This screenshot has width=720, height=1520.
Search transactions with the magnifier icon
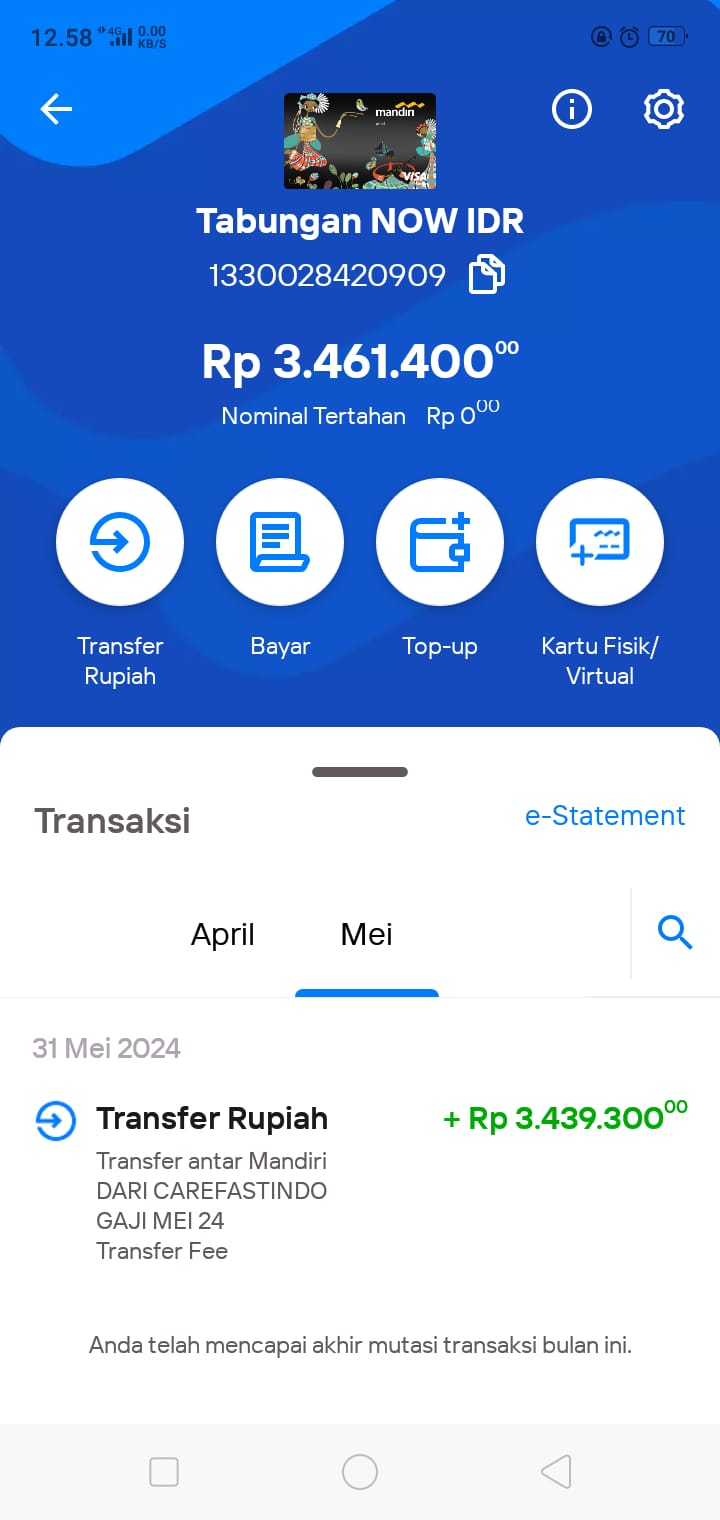675,933
